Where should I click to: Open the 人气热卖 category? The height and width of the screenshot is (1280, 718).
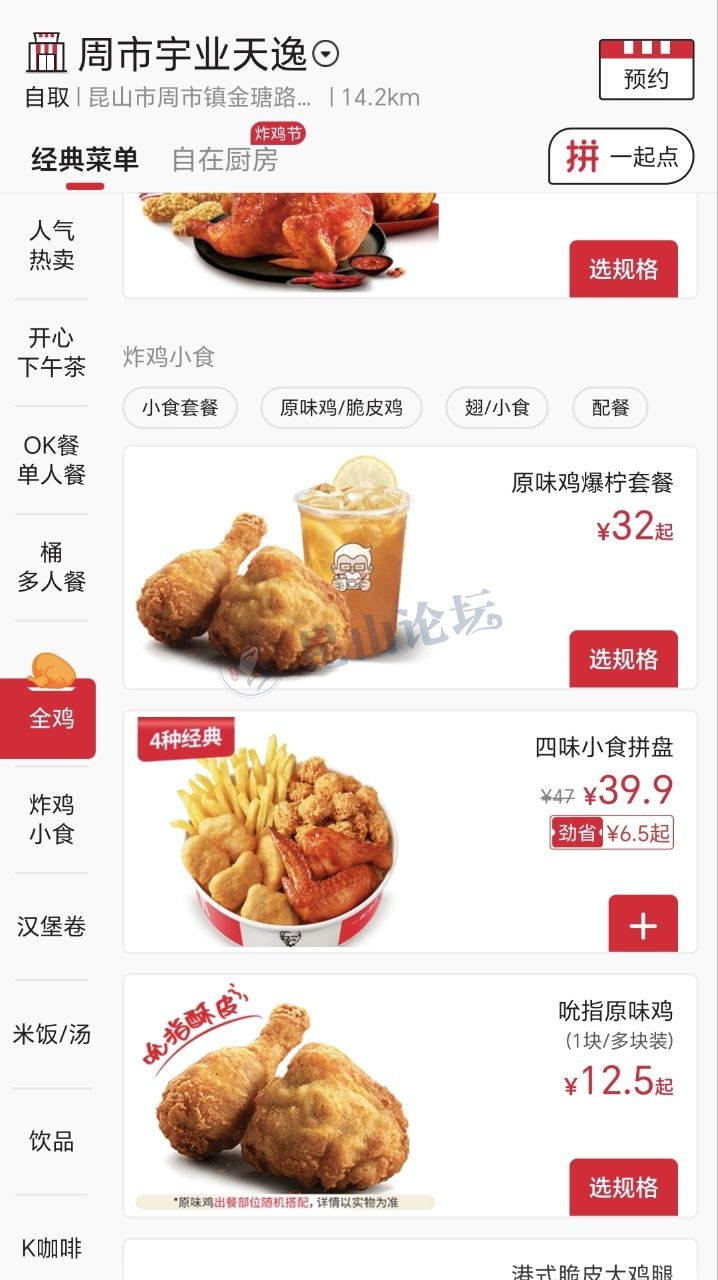click(52, 246)
